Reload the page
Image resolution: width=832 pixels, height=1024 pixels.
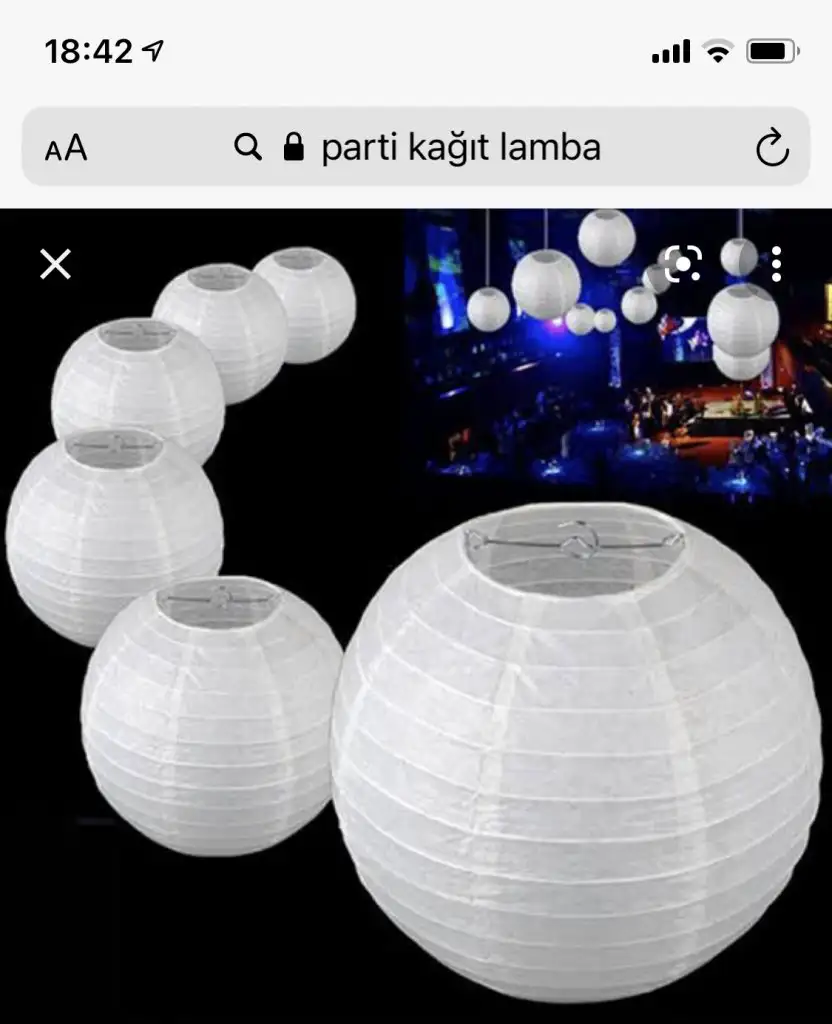pyautogui.click(x=772, y=148)
